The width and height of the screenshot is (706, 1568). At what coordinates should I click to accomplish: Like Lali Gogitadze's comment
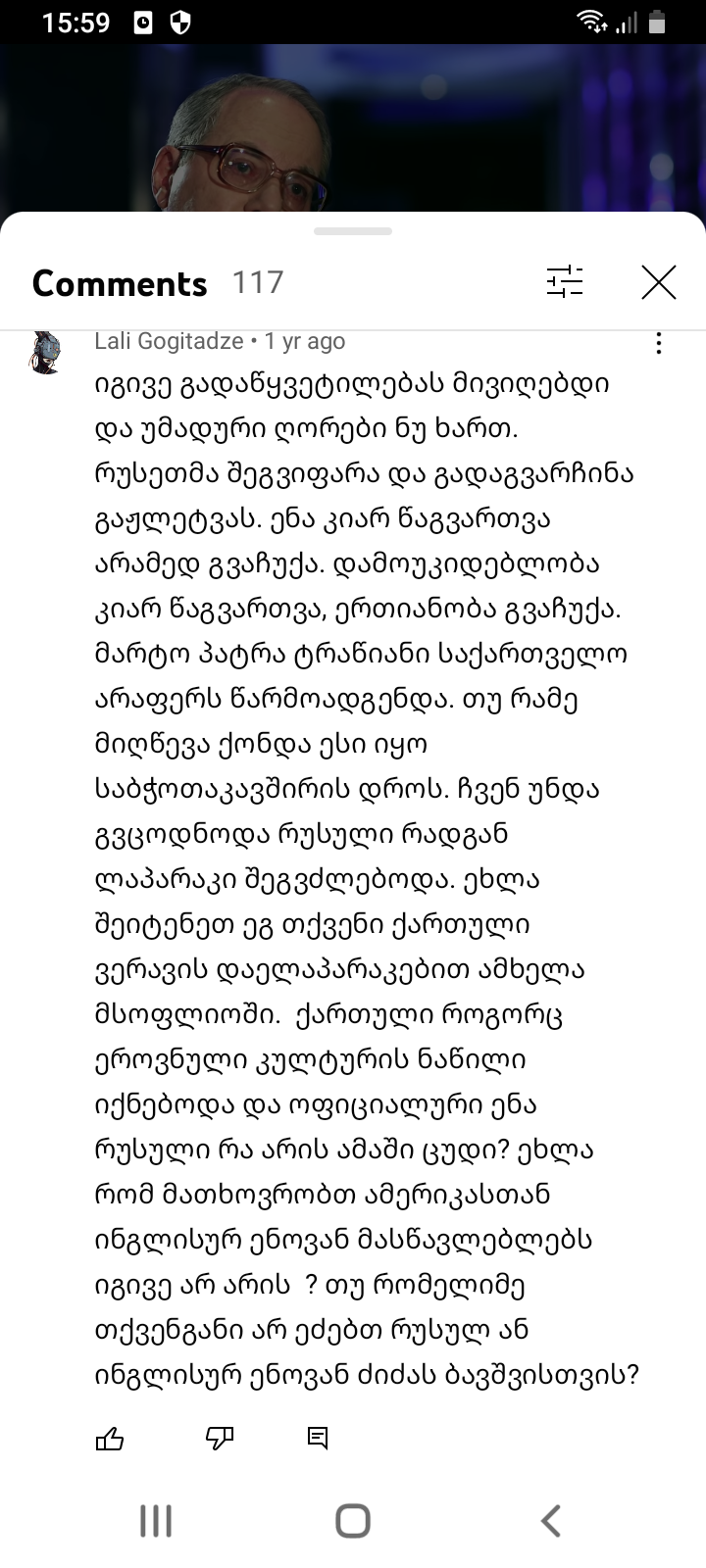[x=110, y=1439]
